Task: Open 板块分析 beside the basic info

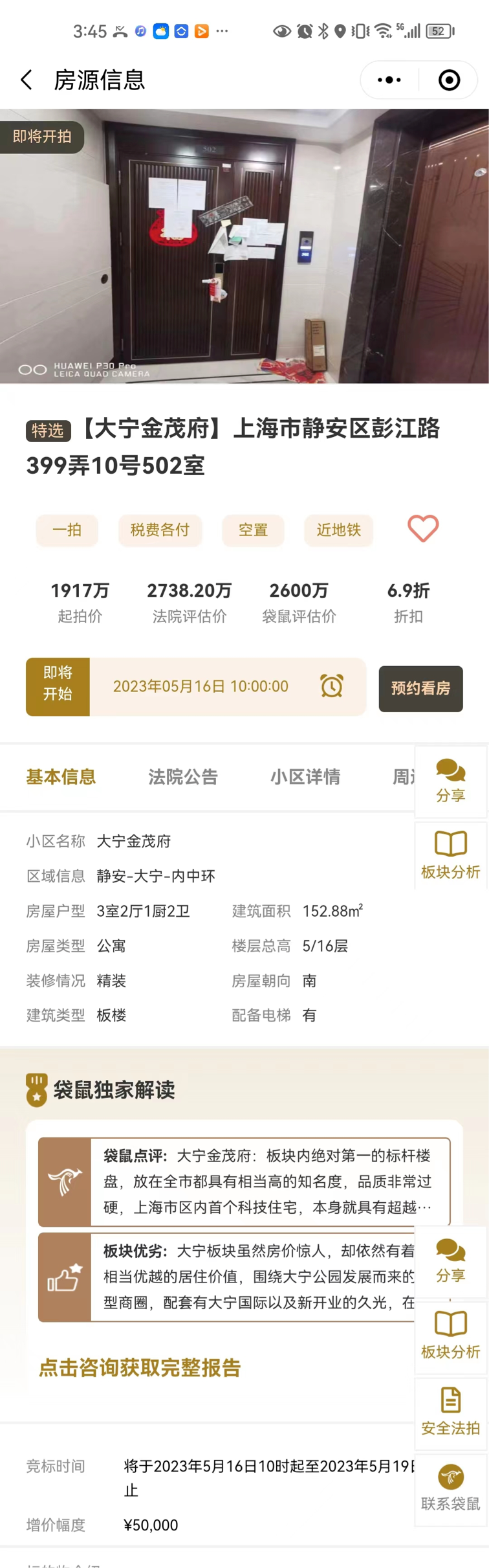Action: pos(450,856)
